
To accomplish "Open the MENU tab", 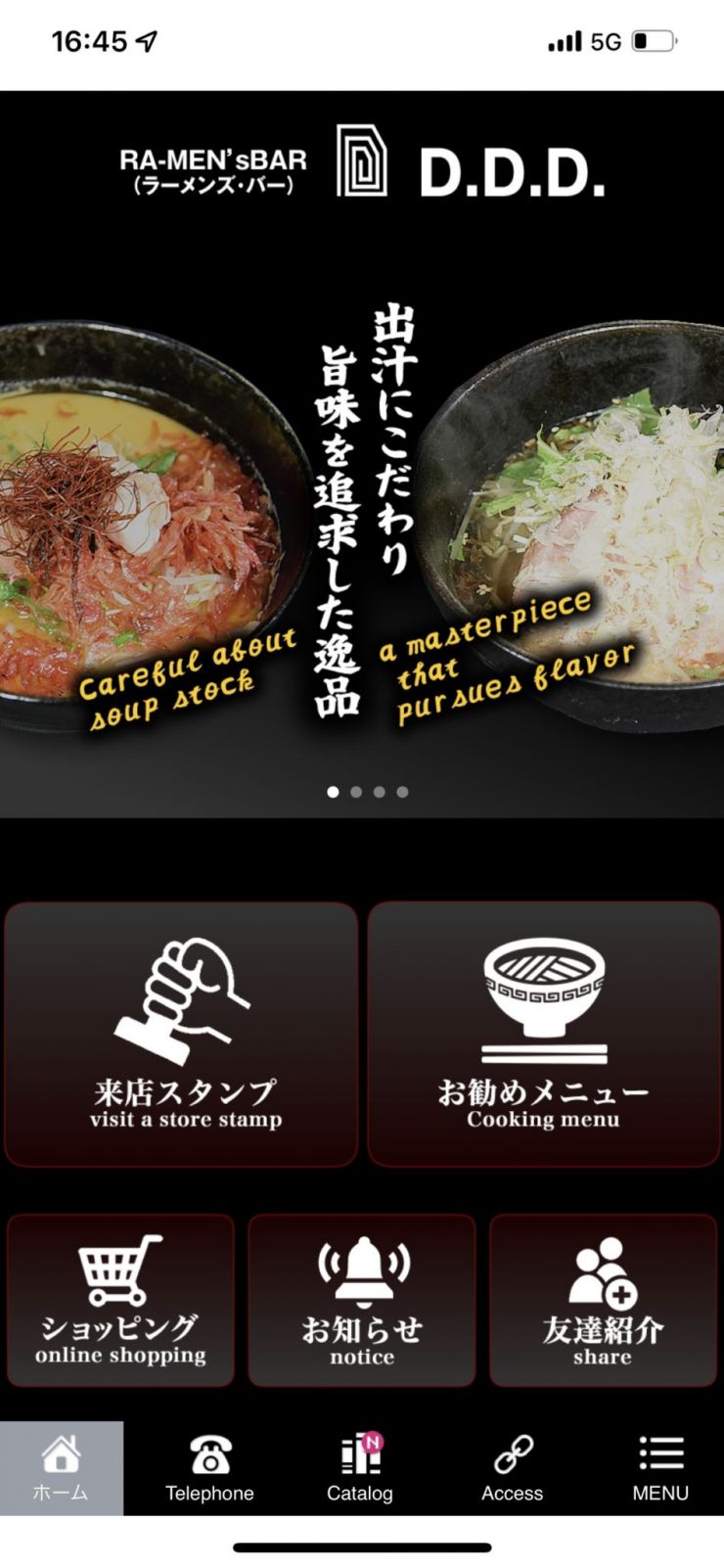I will [660, 1468].
